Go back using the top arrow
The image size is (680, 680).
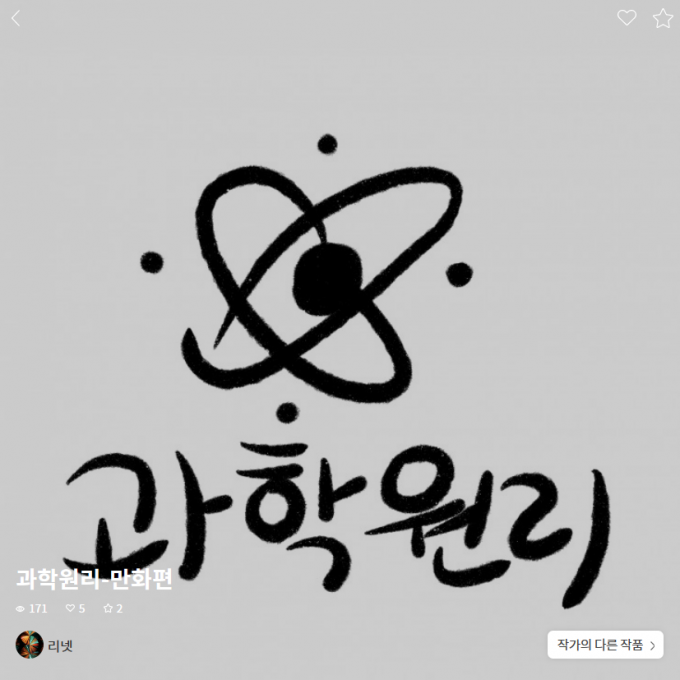15,18
